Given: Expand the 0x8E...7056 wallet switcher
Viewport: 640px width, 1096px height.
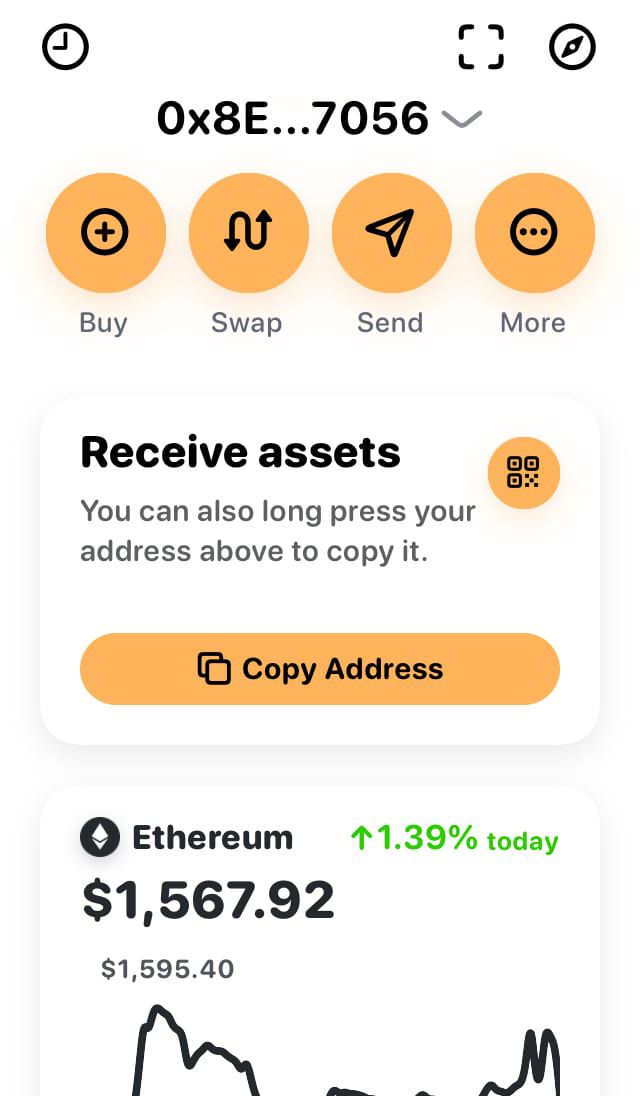Looking at the screenshot, I should tap(319, 118).
